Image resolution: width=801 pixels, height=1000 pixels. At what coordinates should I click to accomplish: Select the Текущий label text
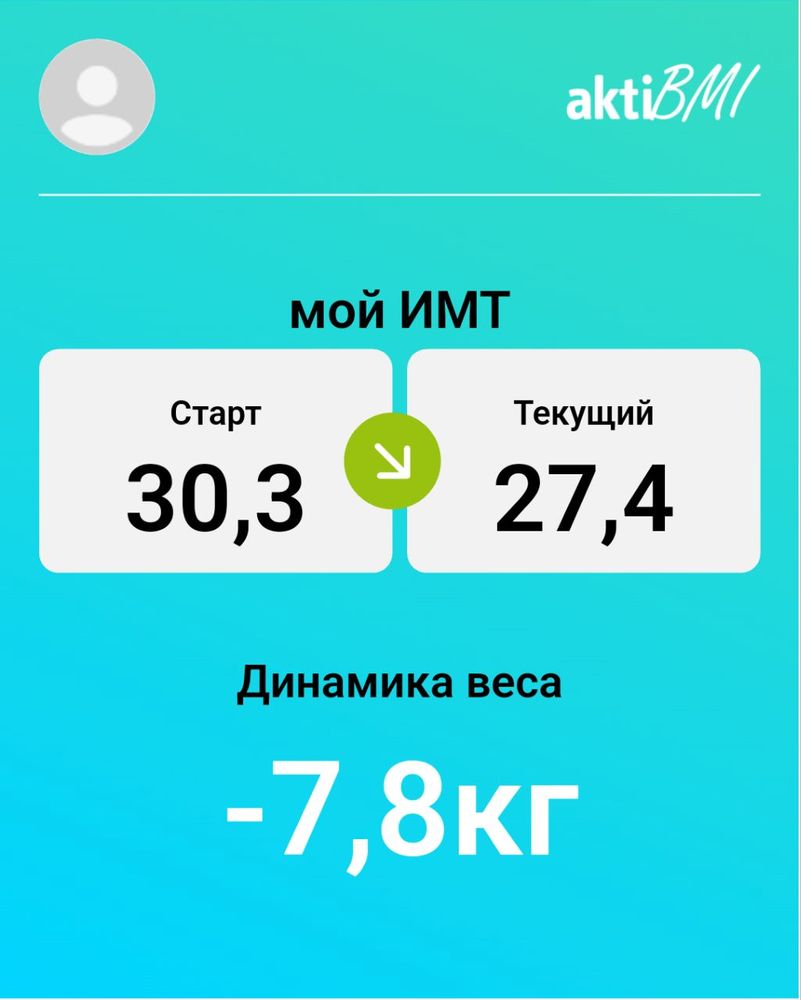pos(583,410)
